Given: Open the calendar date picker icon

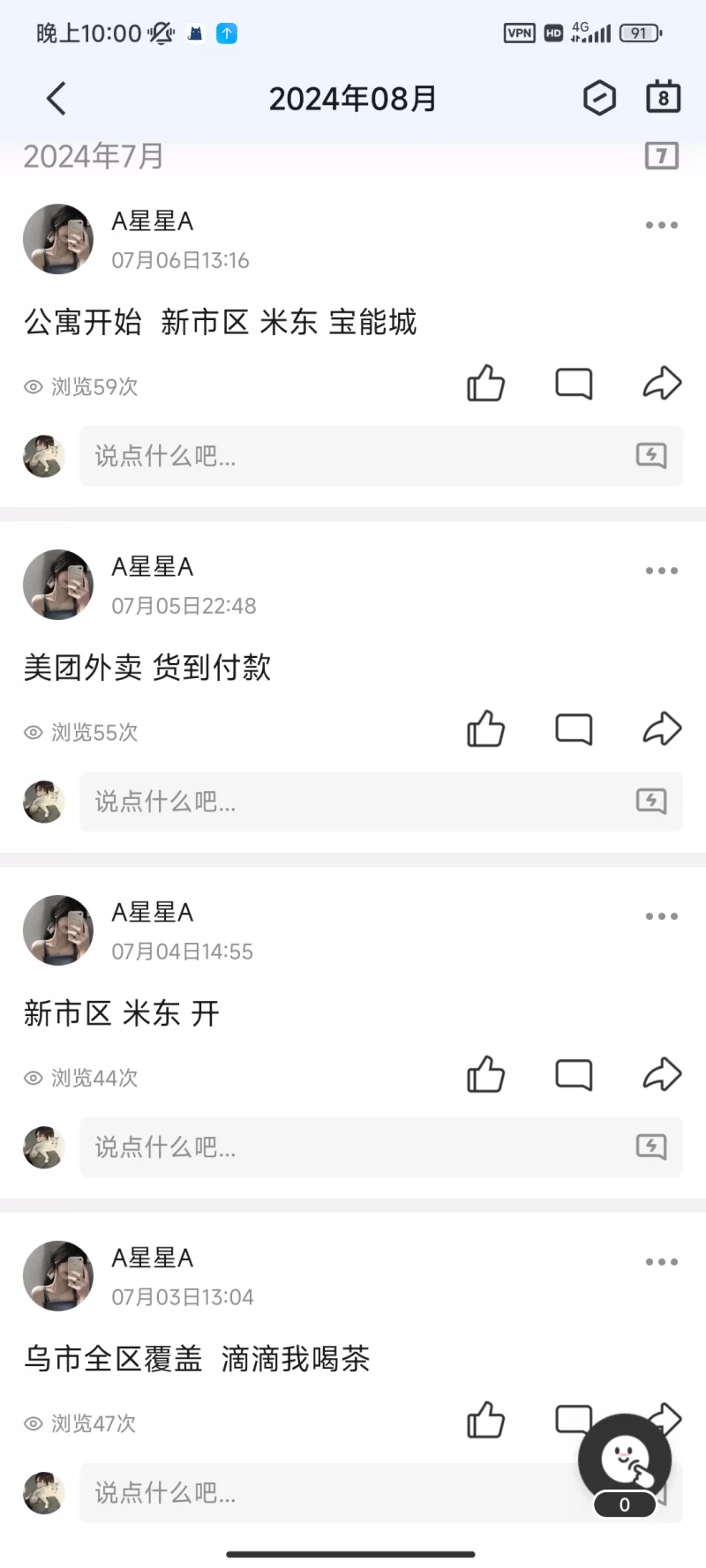Looking at the screenshot, I should point(663,97).
